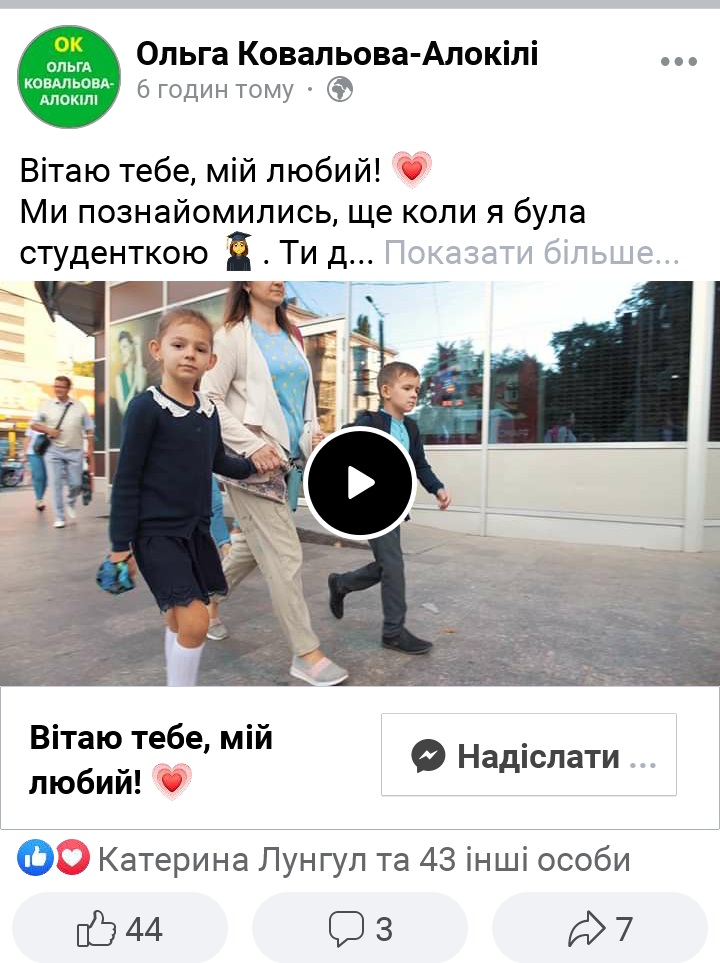Open the page's green profile picture
720x963 pixels.
[x=69, y=77]
